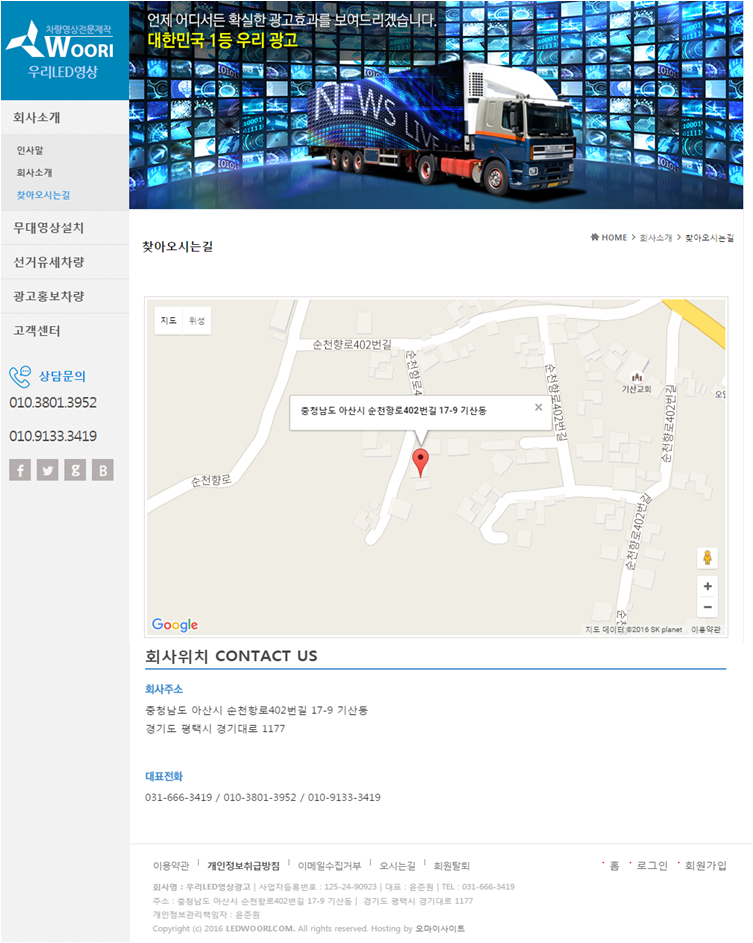
Task: Zoom out on the map
Action: (708, 607)
